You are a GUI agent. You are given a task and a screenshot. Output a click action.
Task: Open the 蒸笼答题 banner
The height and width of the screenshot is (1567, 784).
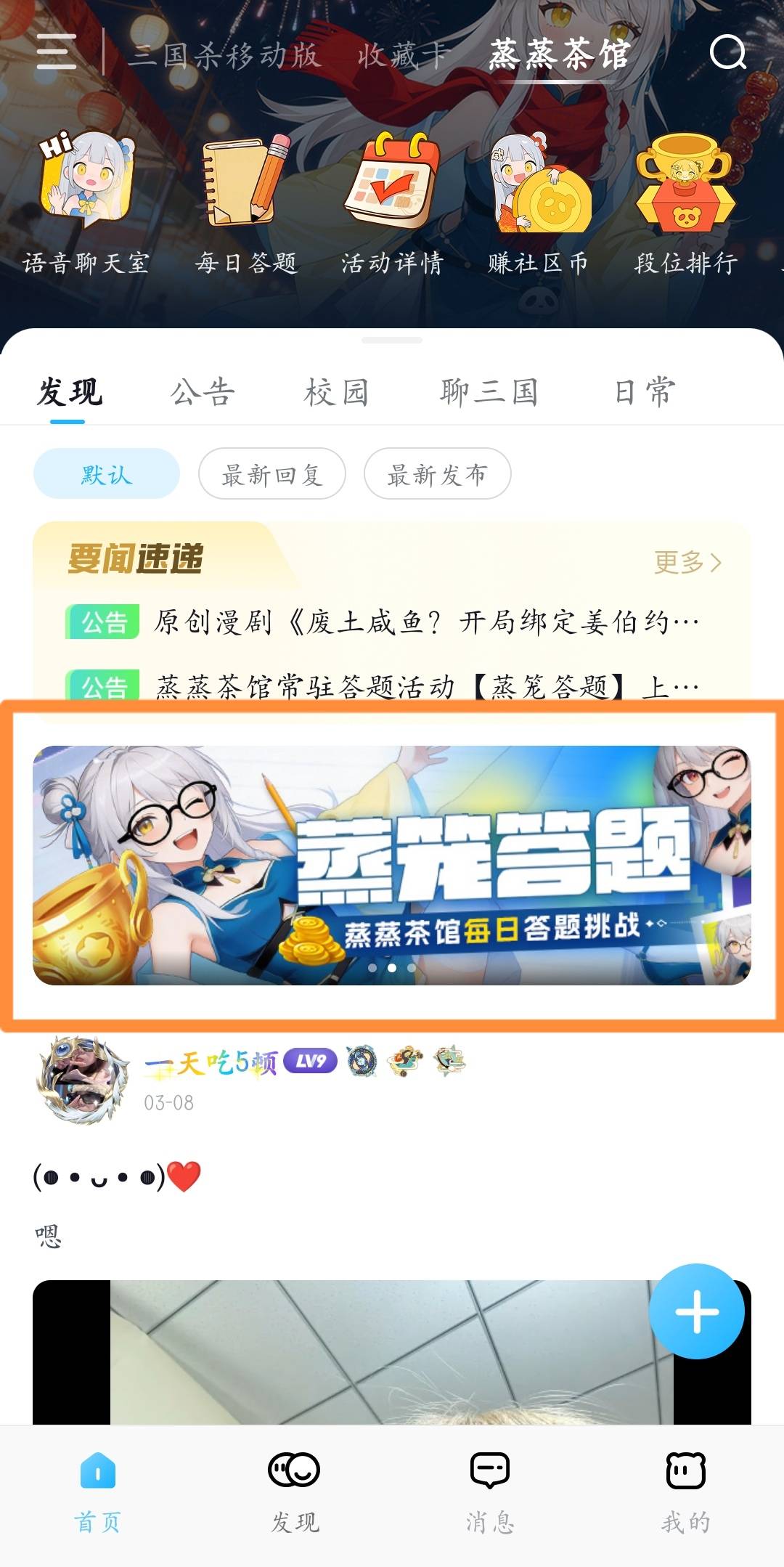[x=392, y=865]
